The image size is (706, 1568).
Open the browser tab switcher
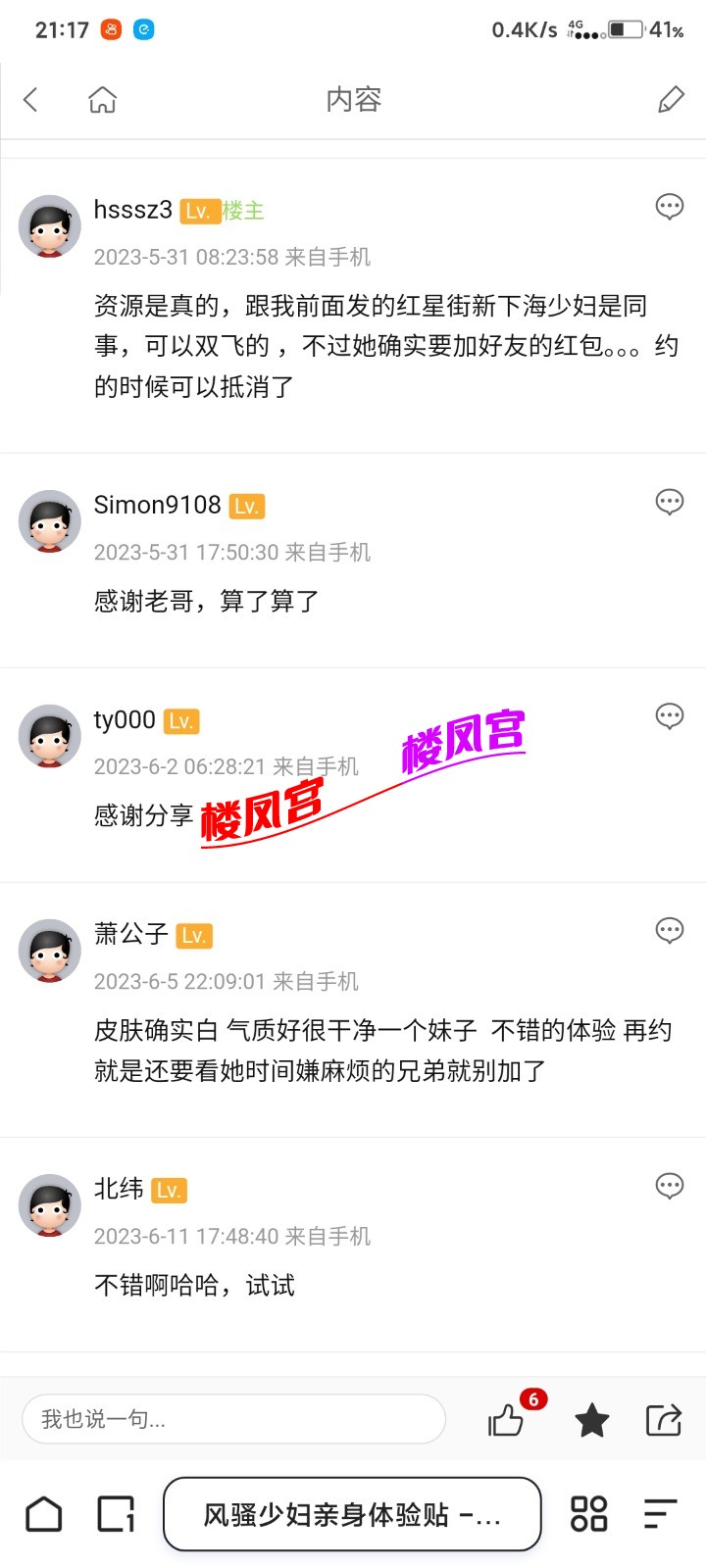[116, 1514]
